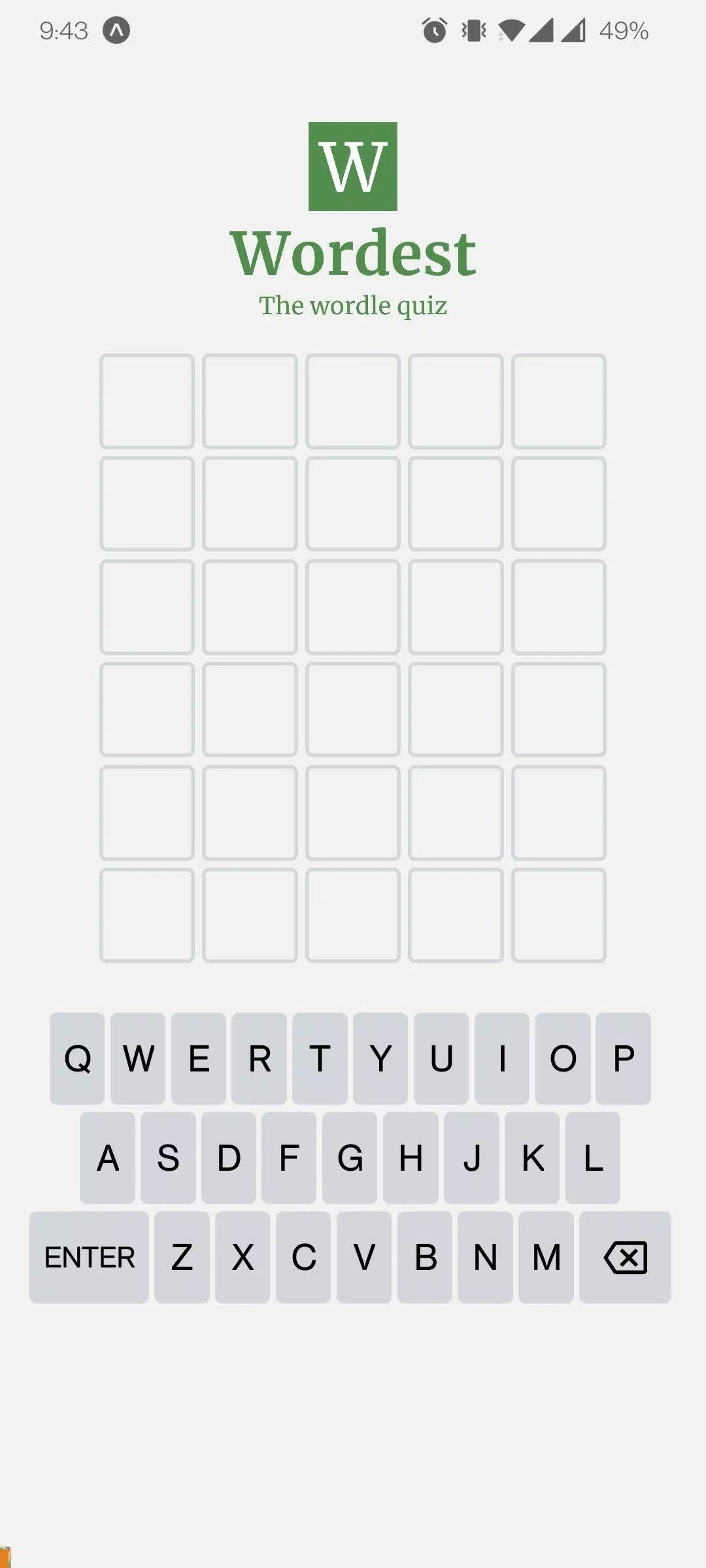The height and width of the screenshot is (1568, 706).
Task: Tap the letter U key
Action: click(x=441, y=1058)
